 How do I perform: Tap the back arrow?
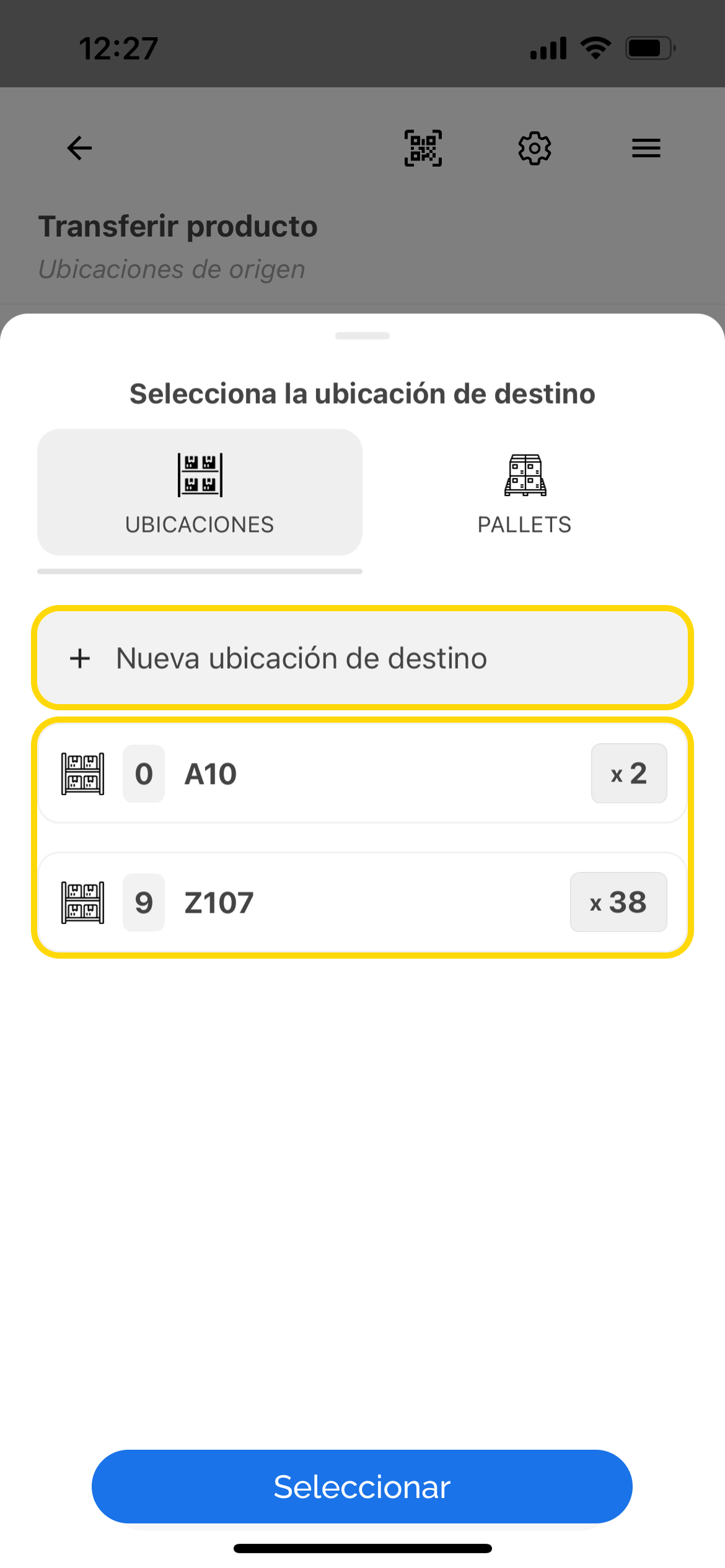(78, 147)
